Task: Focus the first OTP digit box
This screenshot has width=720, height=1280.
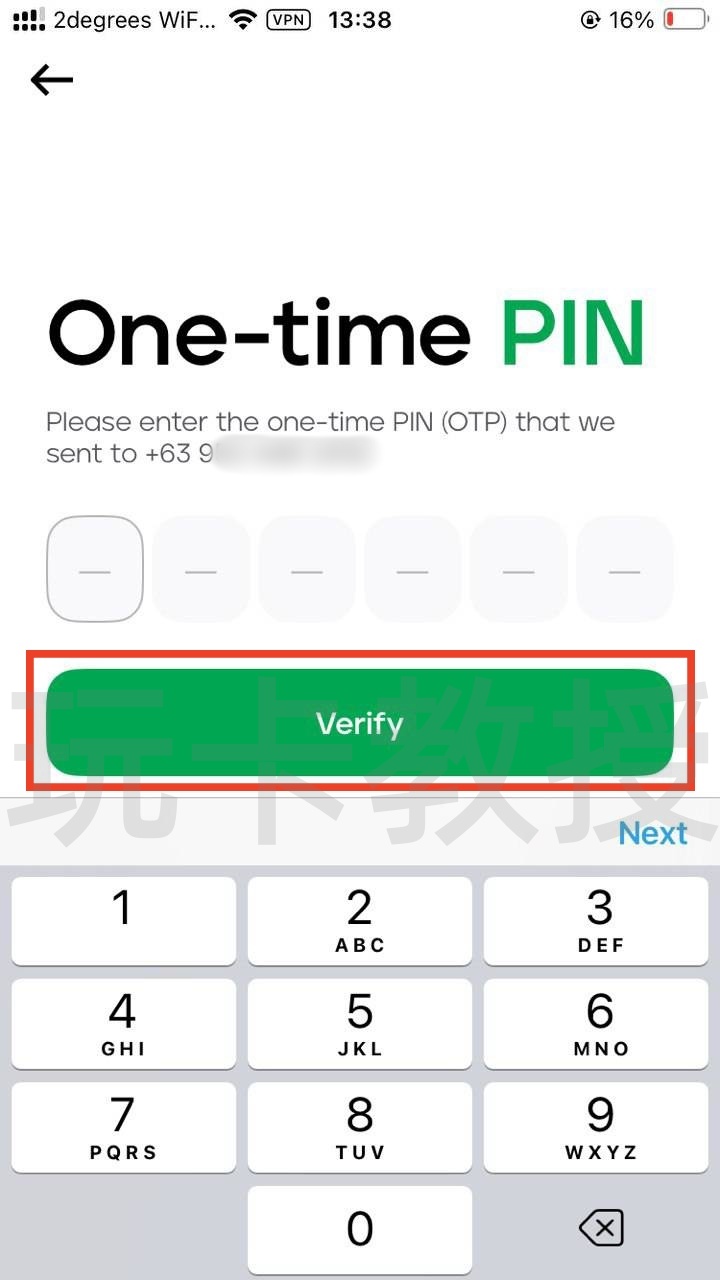Action: click(x=95, y=569)
